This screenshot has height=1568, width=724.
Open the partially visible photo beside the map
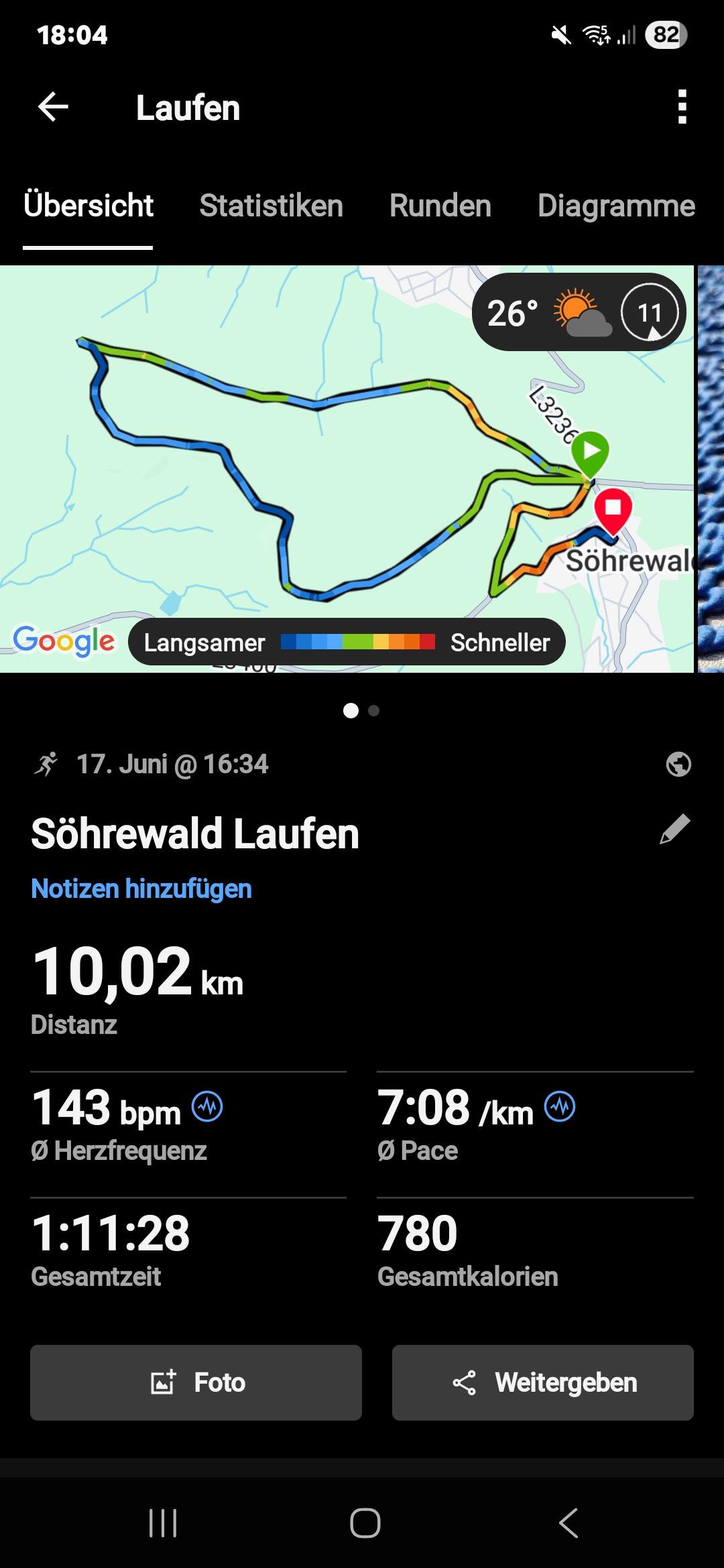pos(711,469)
